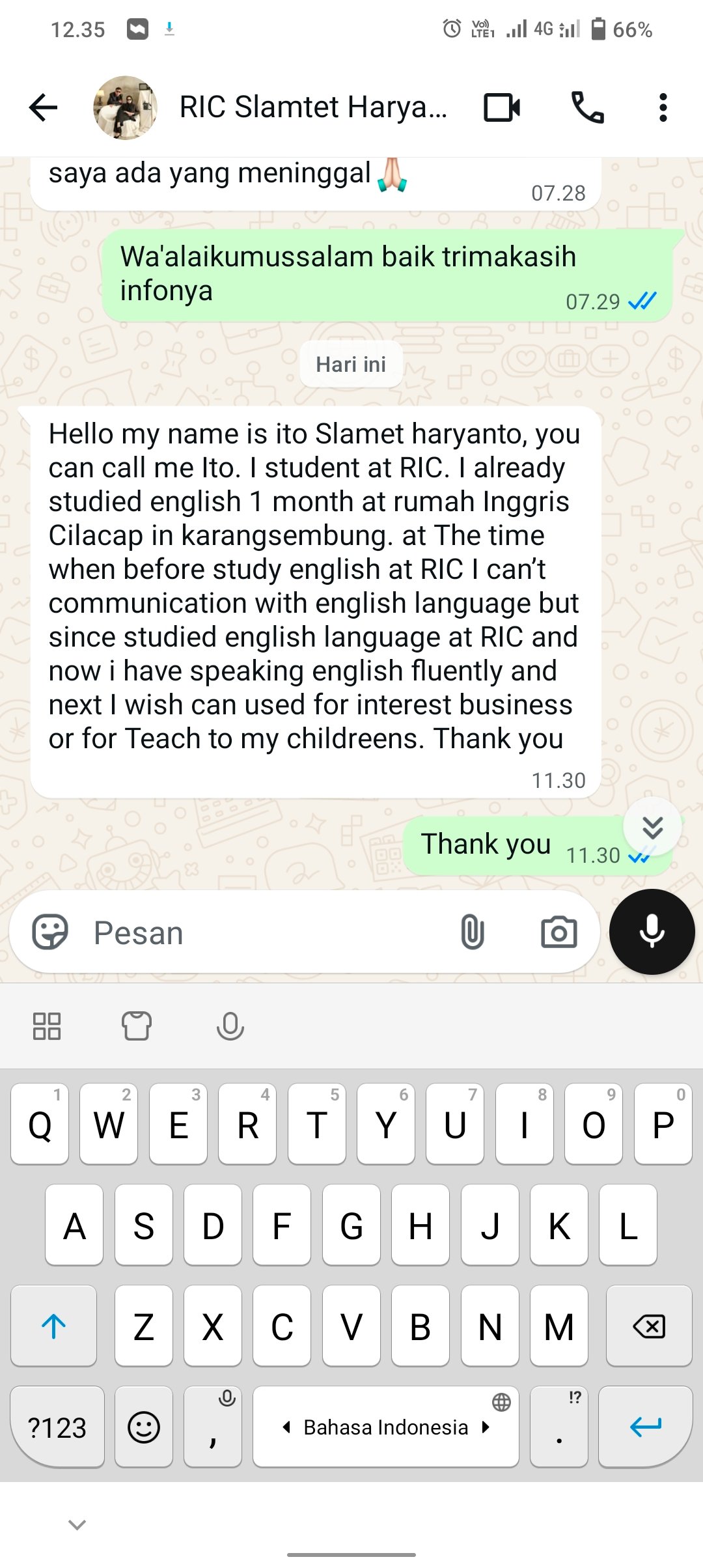Open the sticker and emoji picker
Image resolution: width=703 pixels, height=1568 pixels.
[x=50, y=932]
